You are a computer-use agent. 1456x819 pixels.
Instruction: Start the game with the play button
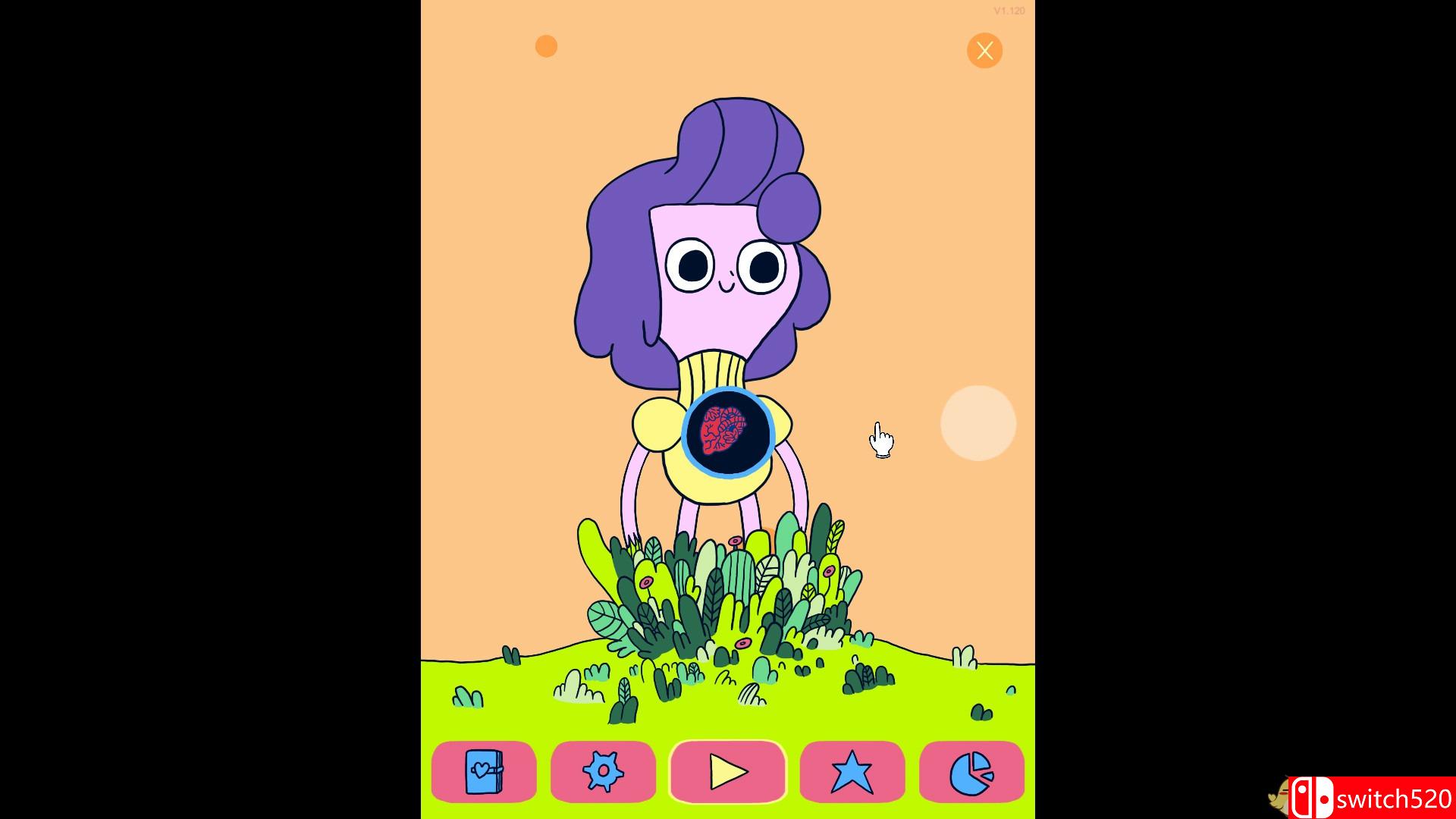pyautogui.click(x=728, y=772)
